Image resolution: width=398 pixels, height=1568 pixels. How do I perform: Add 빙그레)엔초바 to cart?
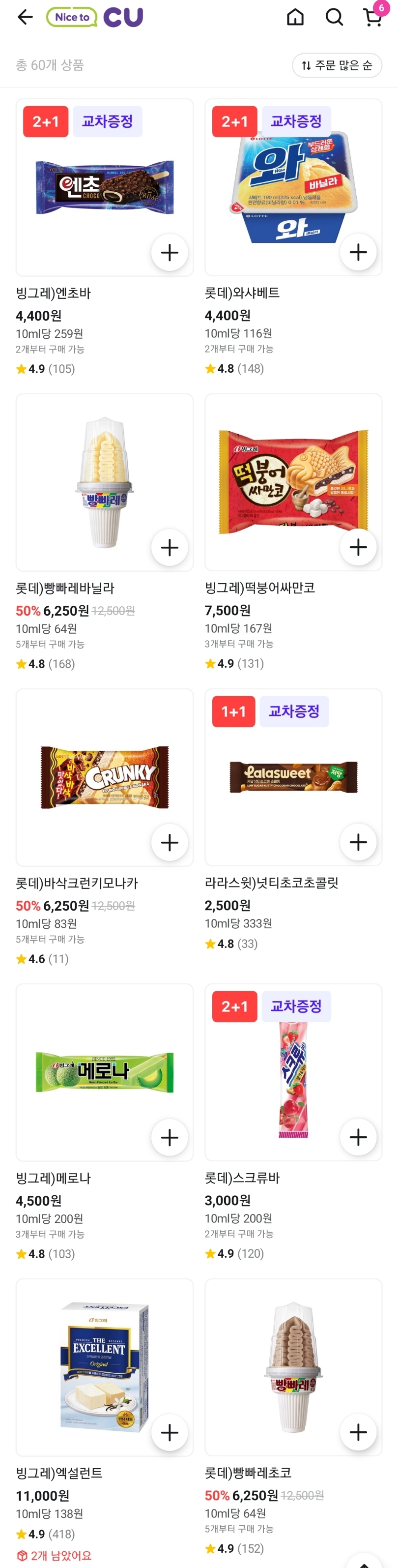169,252
